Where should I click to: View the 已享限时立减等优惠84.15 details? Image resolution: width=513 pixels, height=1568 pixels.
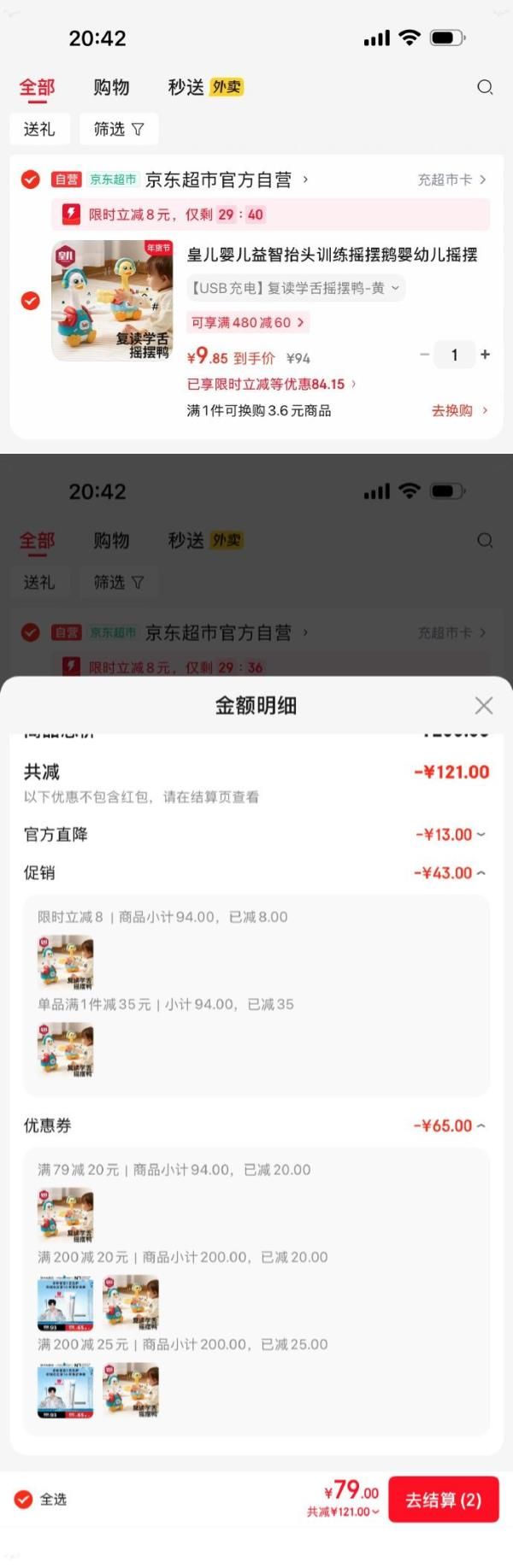[271, 385]
